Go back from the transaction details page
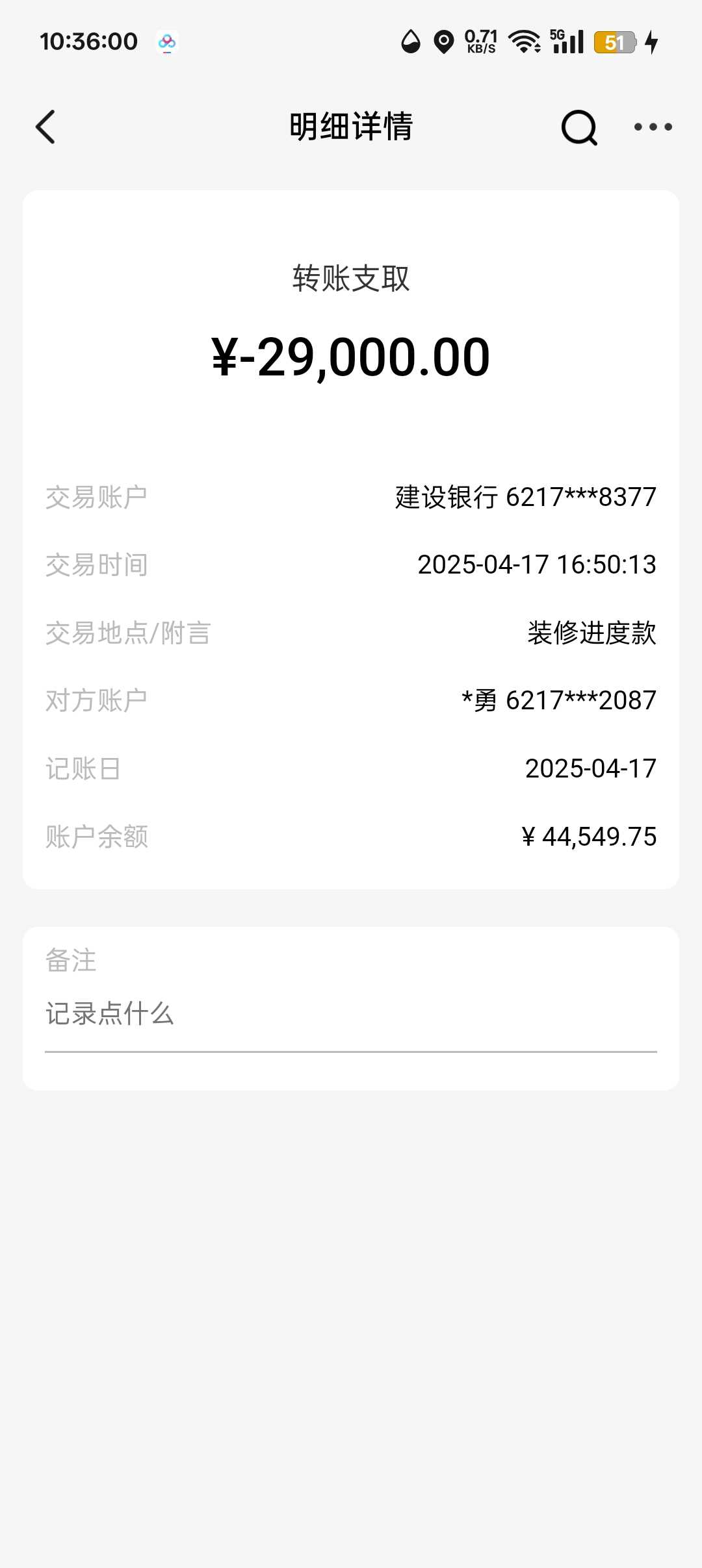The image size is (702, 1568). tap(45, 127)
